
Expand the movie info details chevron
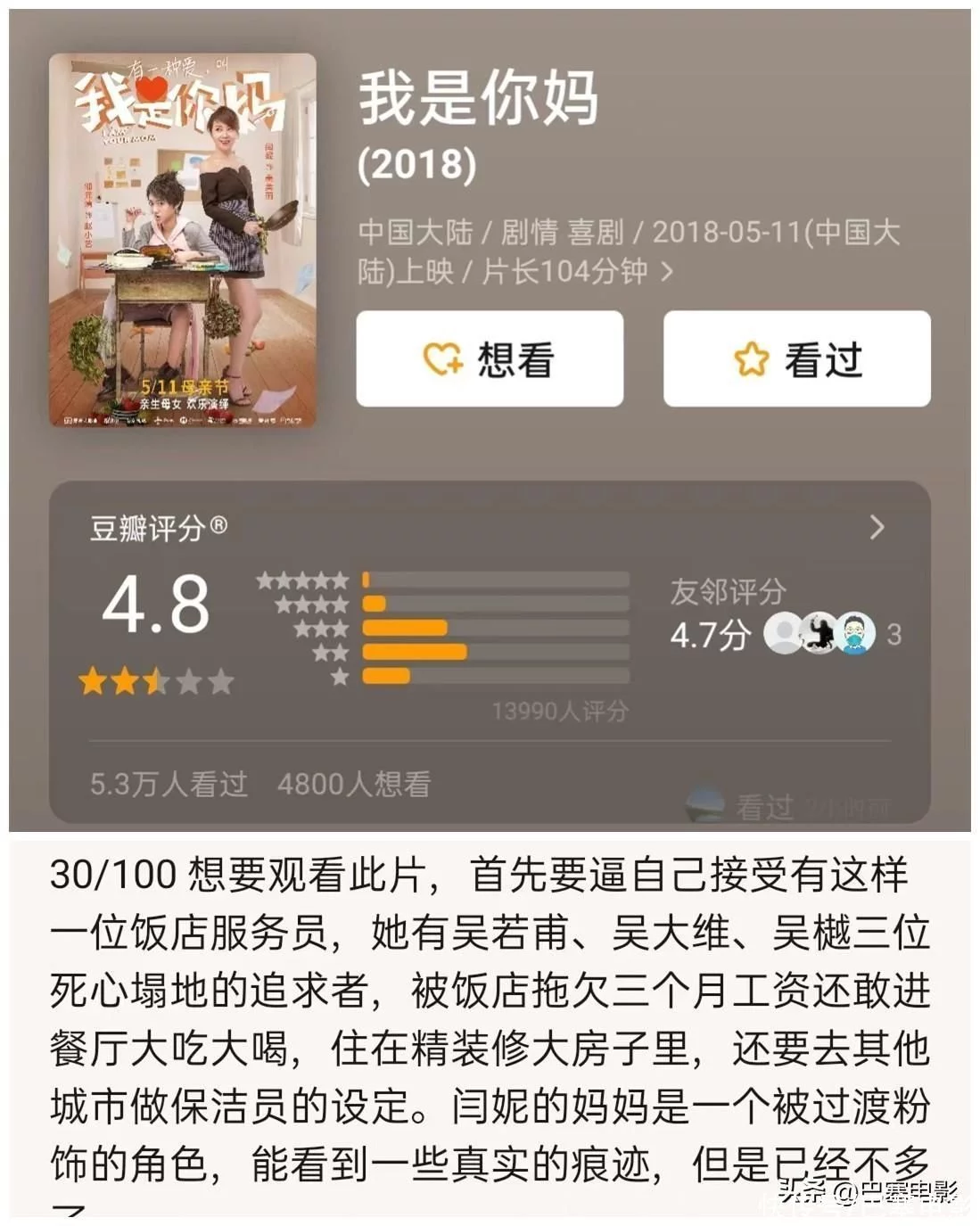[x=666, y=272]
